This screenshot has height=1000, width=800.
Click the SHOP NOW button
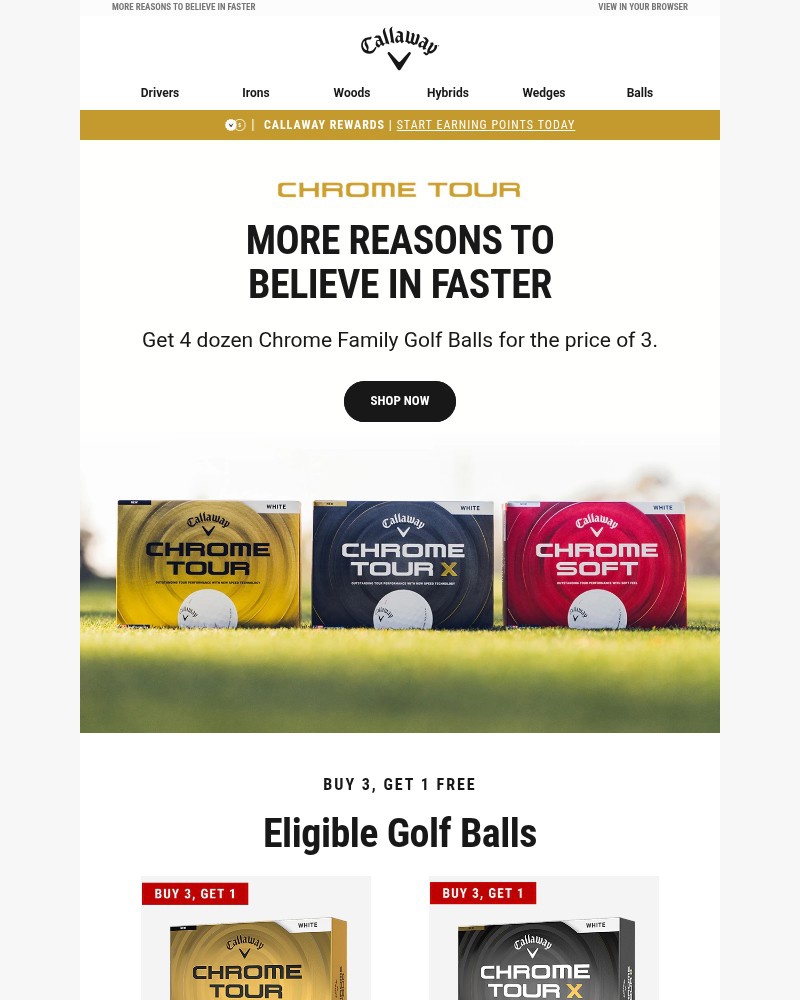pyautogui.click(x=399, y=401)
